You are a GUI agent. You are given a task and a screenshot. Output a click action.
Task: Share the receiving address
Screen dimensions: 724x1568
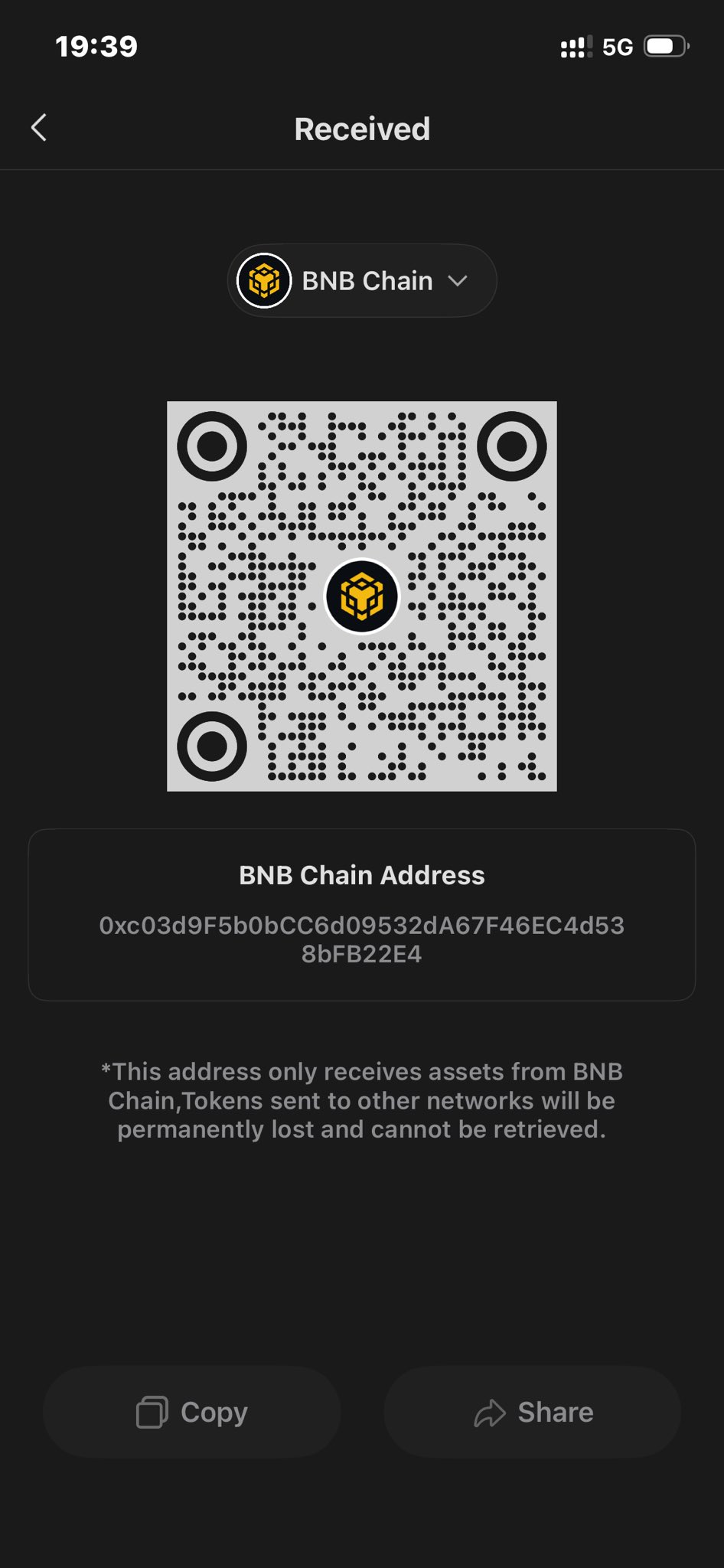[x=533, y=1412]
